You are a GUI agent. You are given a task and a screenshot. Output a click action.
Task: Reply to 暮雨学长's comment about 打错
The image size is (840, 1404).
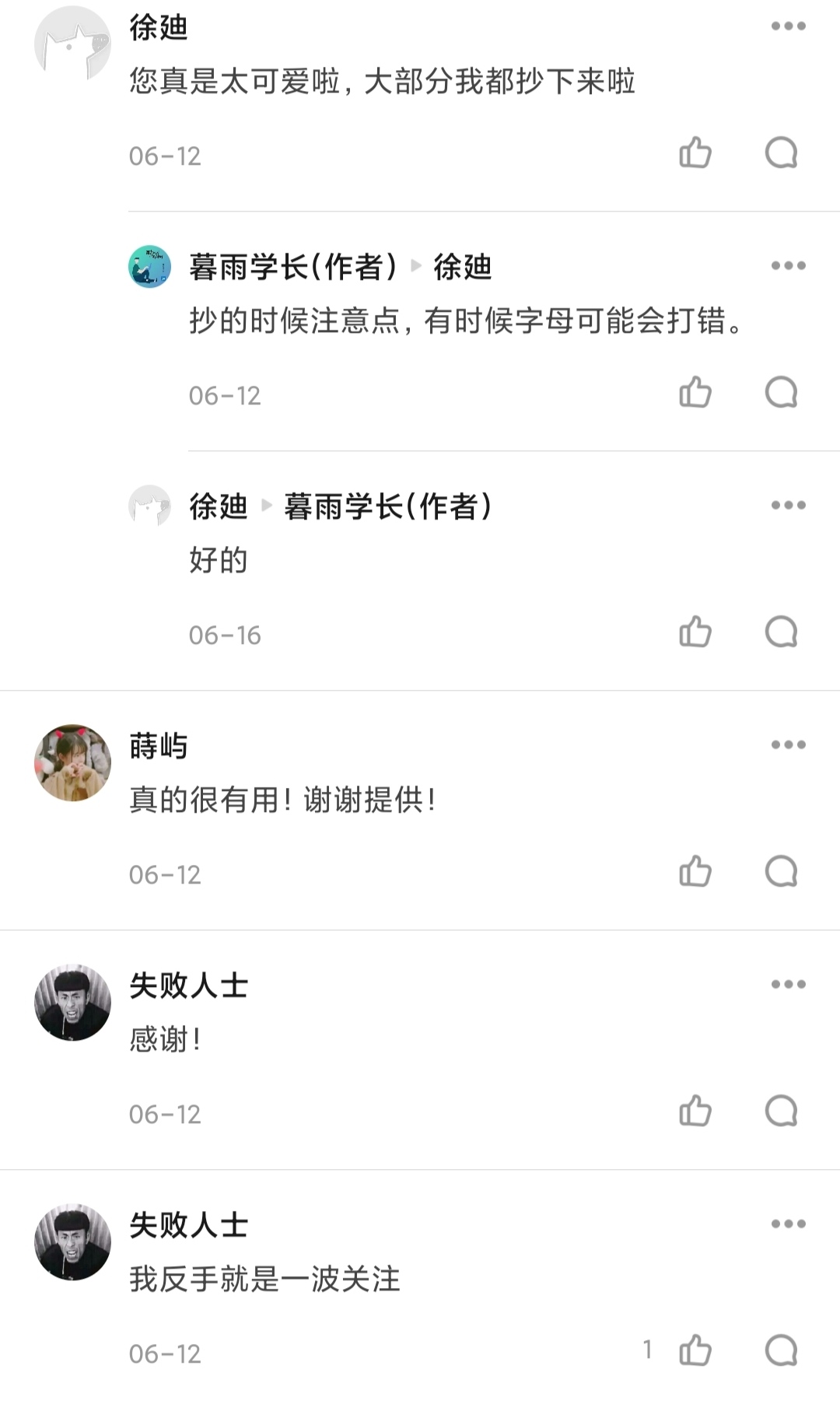(x=781, y=393)
